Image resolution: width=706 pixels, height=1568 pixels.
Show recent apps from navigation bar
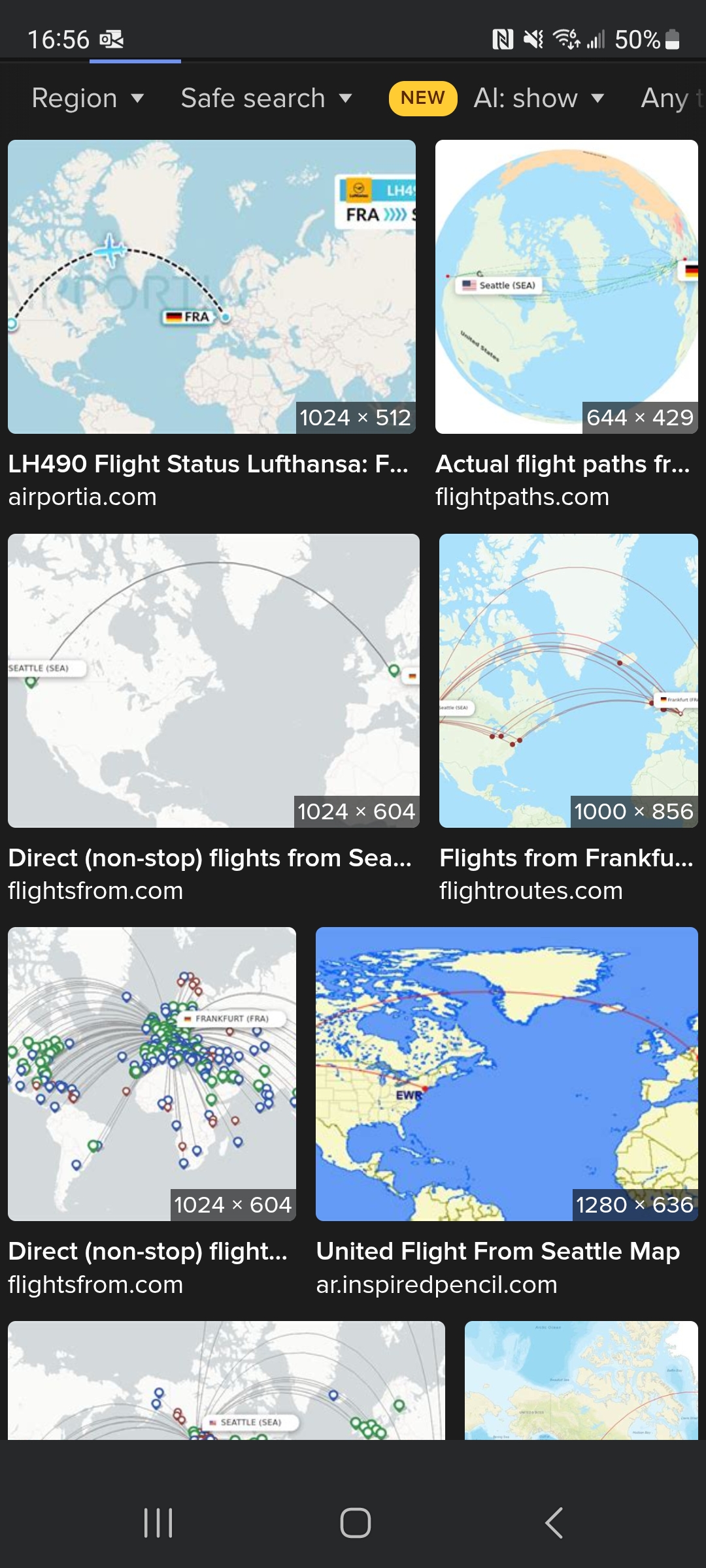[x=158, y=1523]
